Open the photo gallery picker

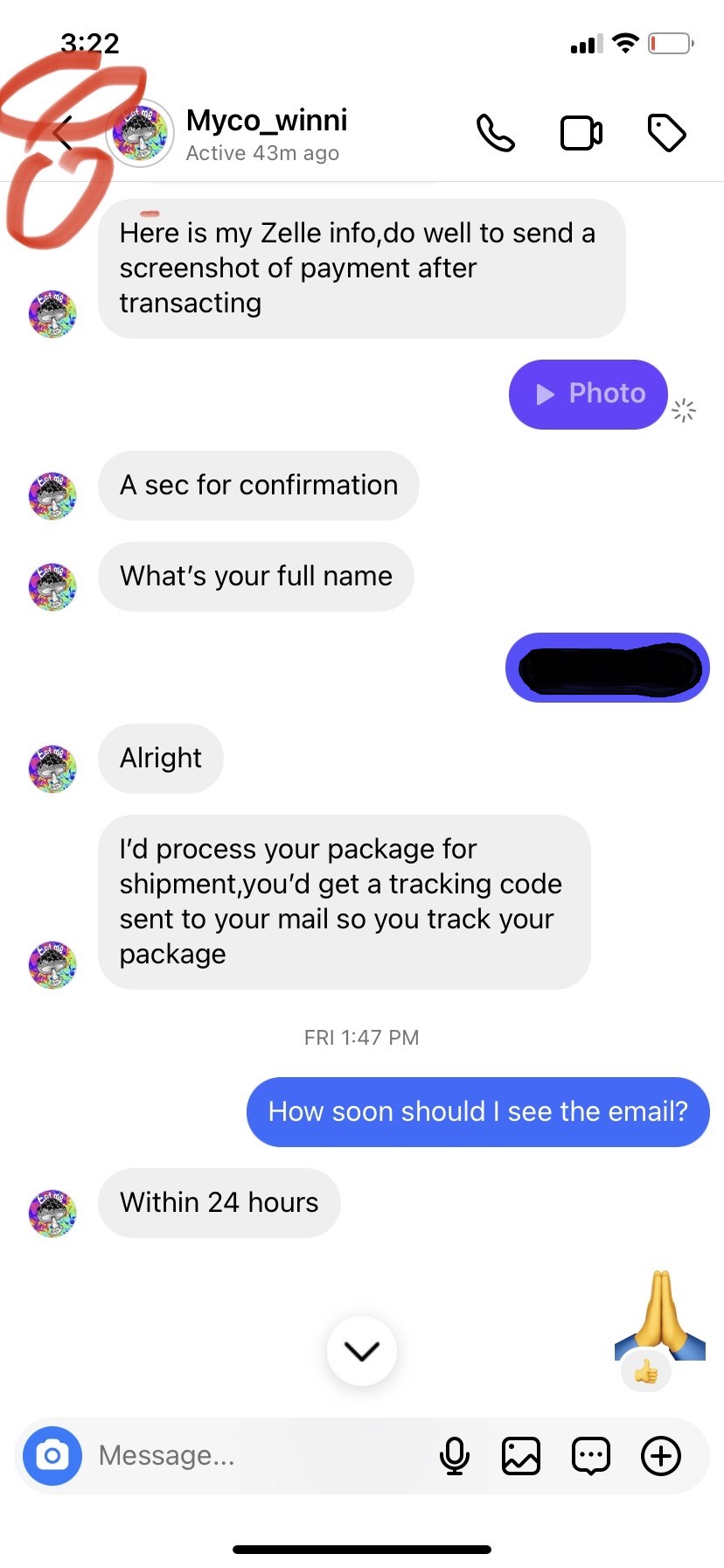521,1456
